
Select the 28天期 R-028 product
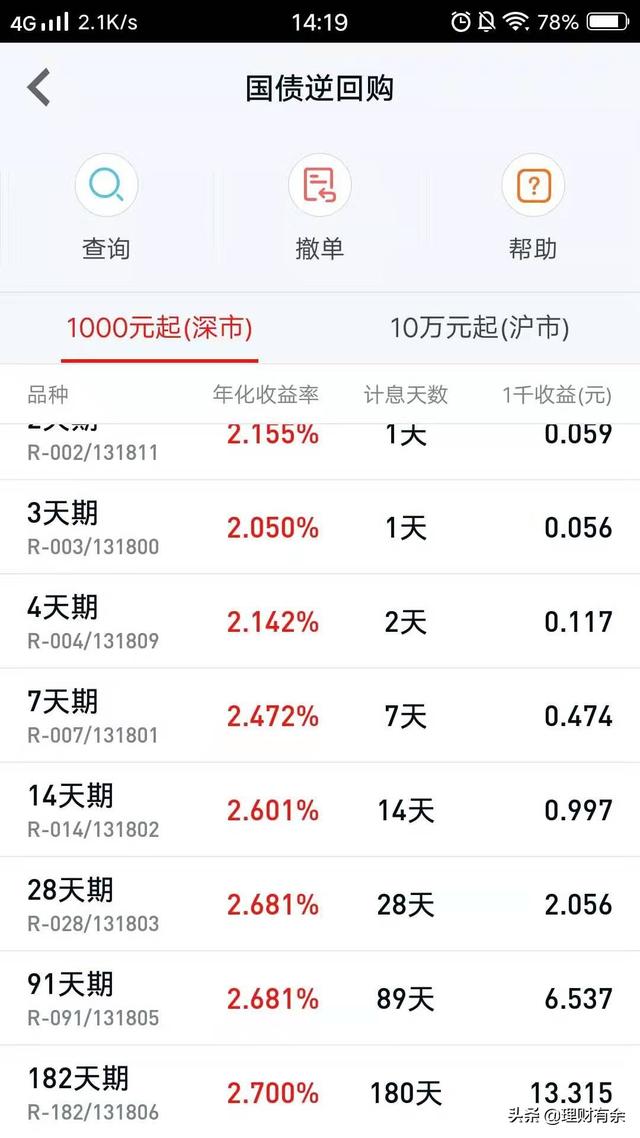coord(320,904)
